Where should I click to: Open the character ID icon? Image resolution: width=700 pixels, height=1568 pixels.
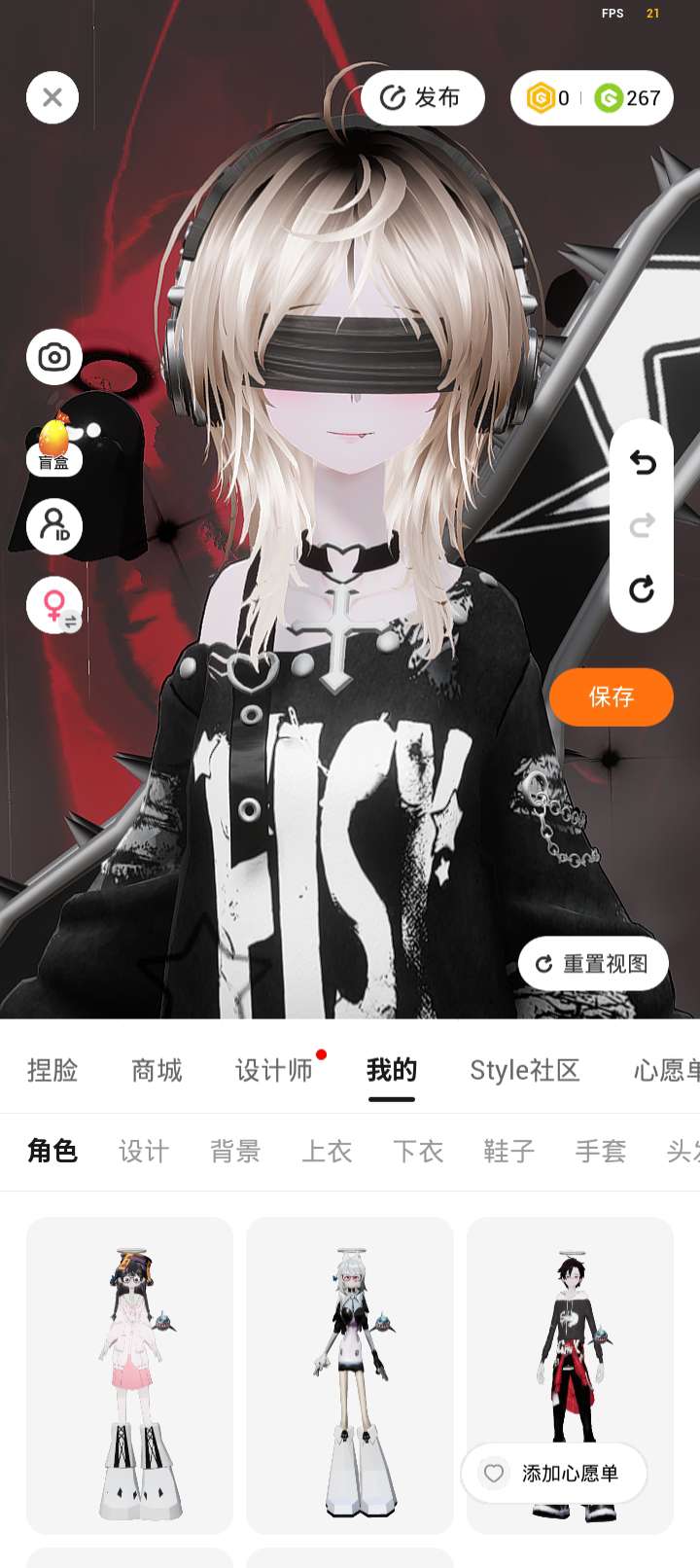tap(54, 526)
